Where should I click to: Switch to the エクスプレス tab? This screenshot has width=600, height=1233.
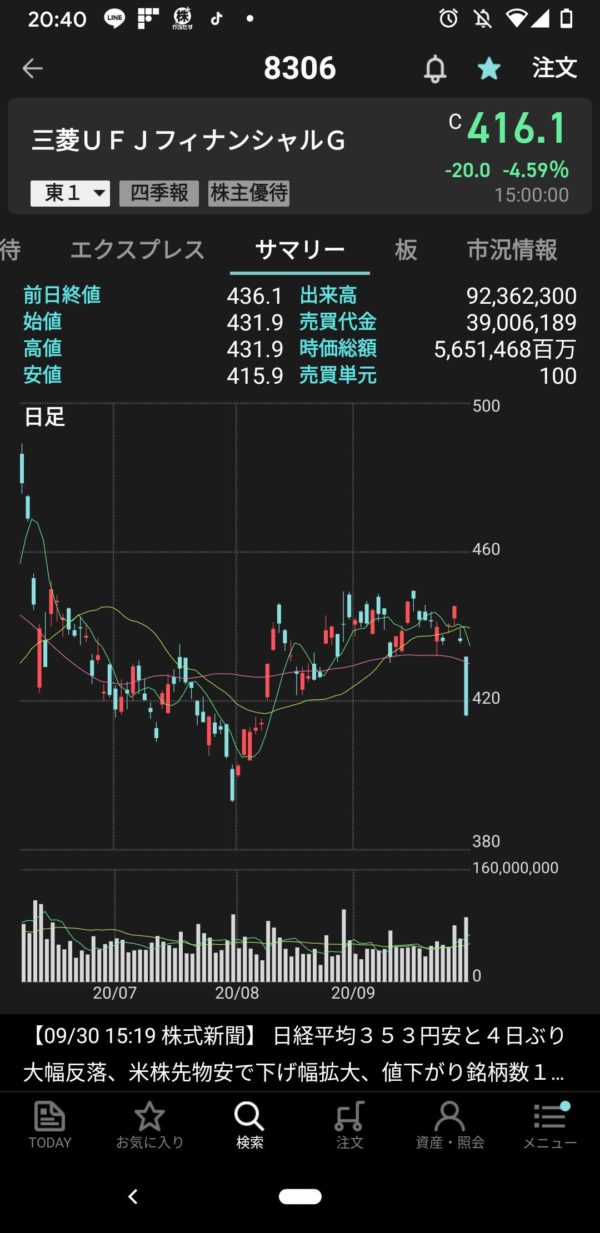point(137,250)
